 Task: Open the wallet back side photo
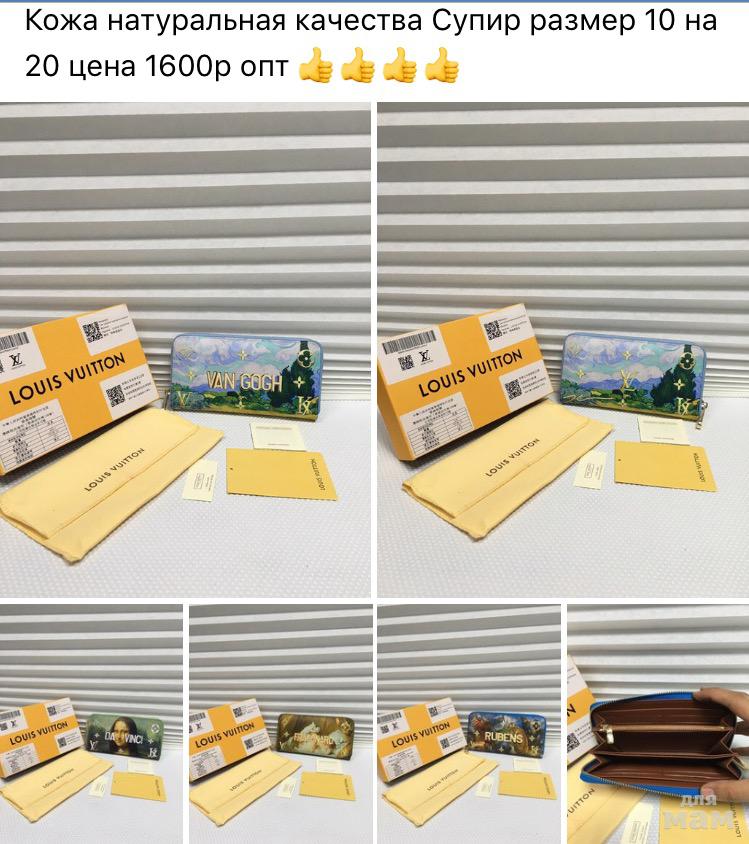(x=562, y=350)
